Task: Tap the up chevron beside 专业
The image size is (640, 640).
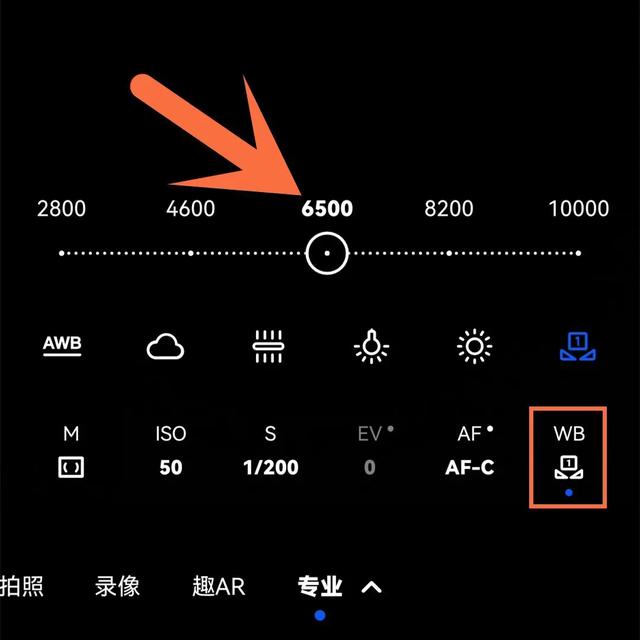Action: pyautogui.click(x=371, y=587)
